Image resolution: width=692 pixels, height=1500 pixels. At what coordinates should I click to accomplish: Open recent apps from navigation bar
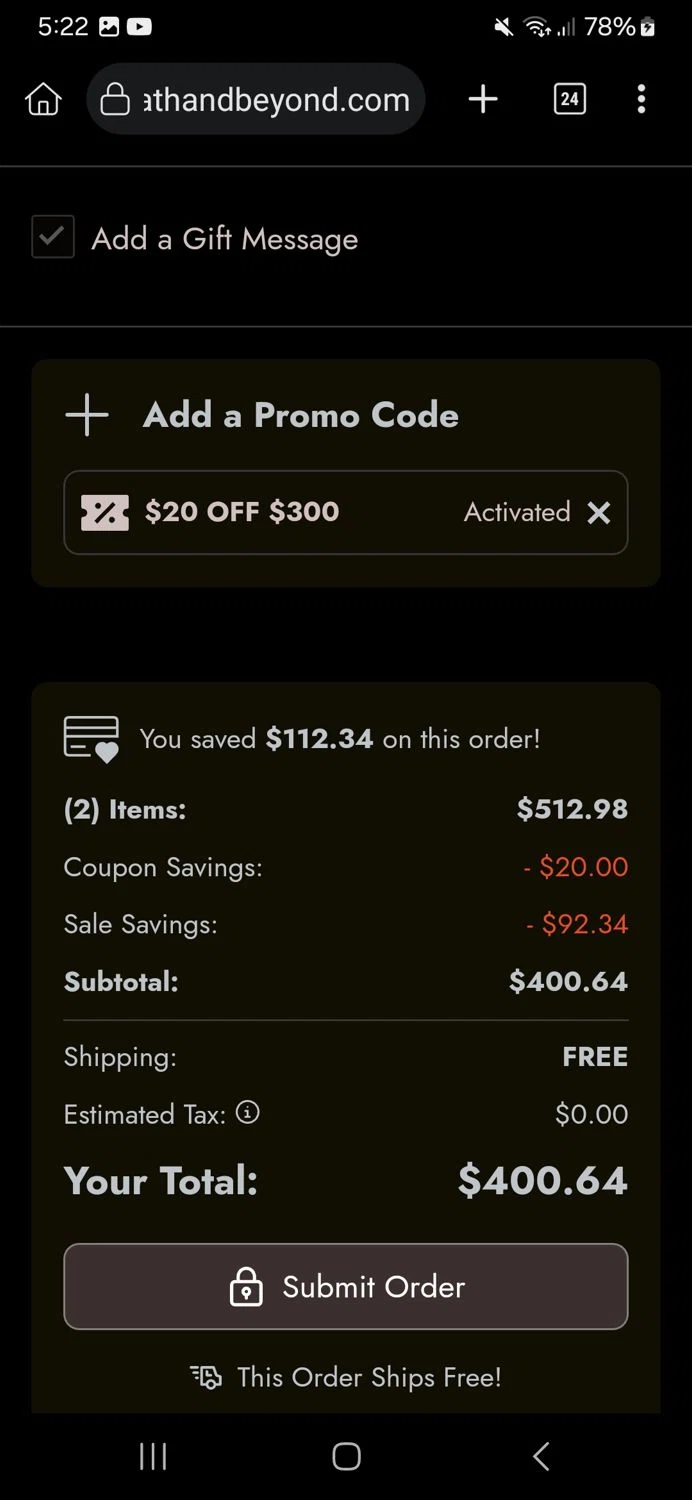(x=152, y=1456)
